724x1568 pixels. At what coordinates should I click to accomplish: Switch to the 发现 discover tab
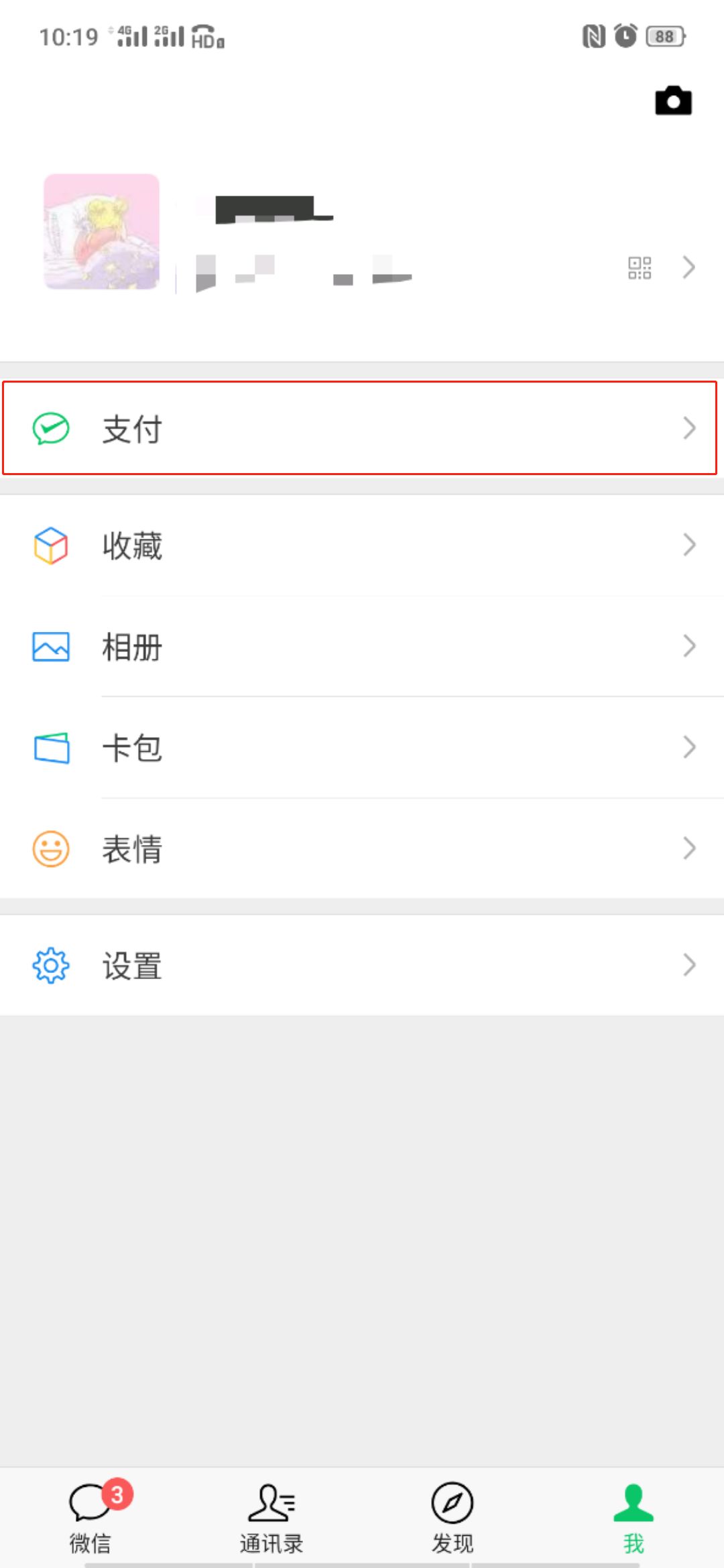pos(452,1517)
